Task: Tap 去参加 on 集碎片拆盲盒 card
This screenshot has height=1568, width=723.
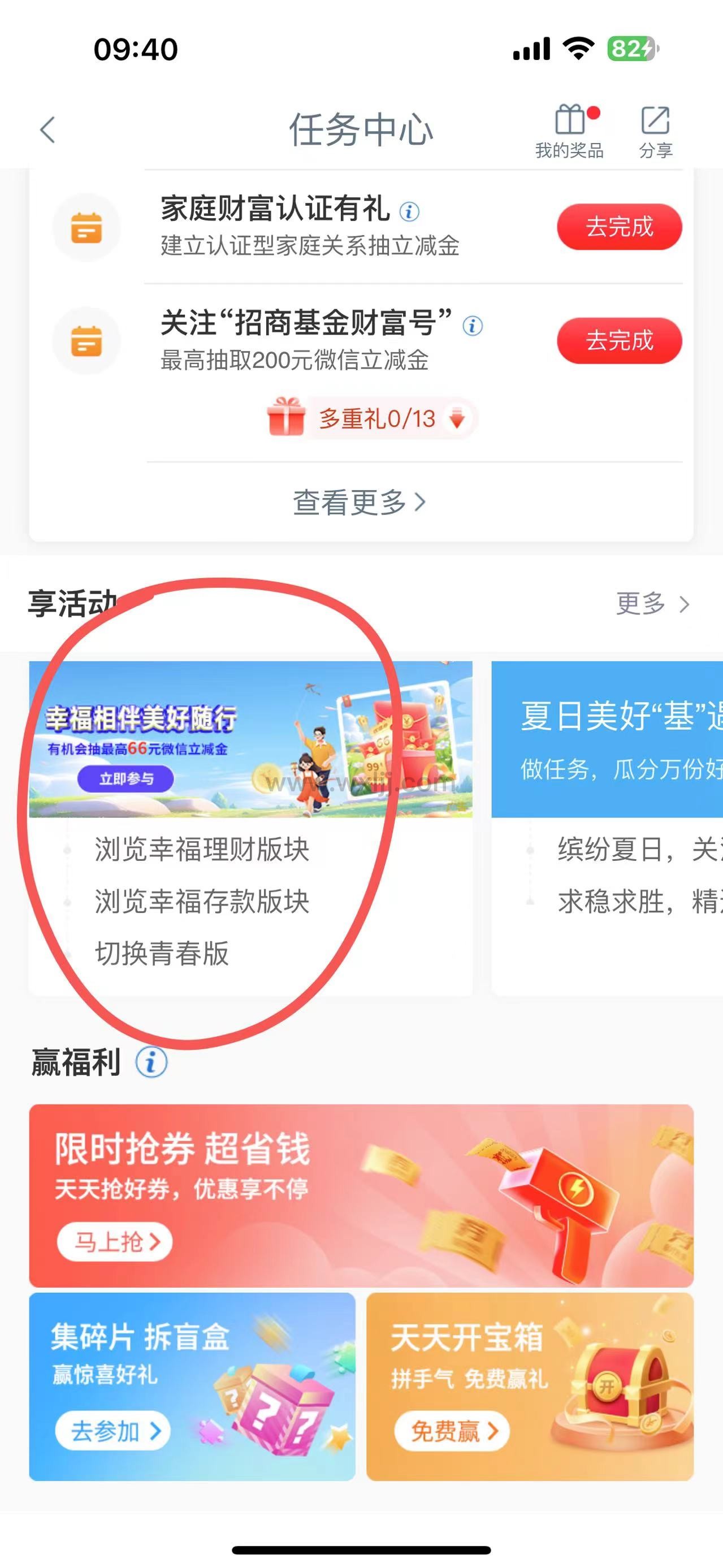Action: pyautogui.click(x=112, y=1431)
